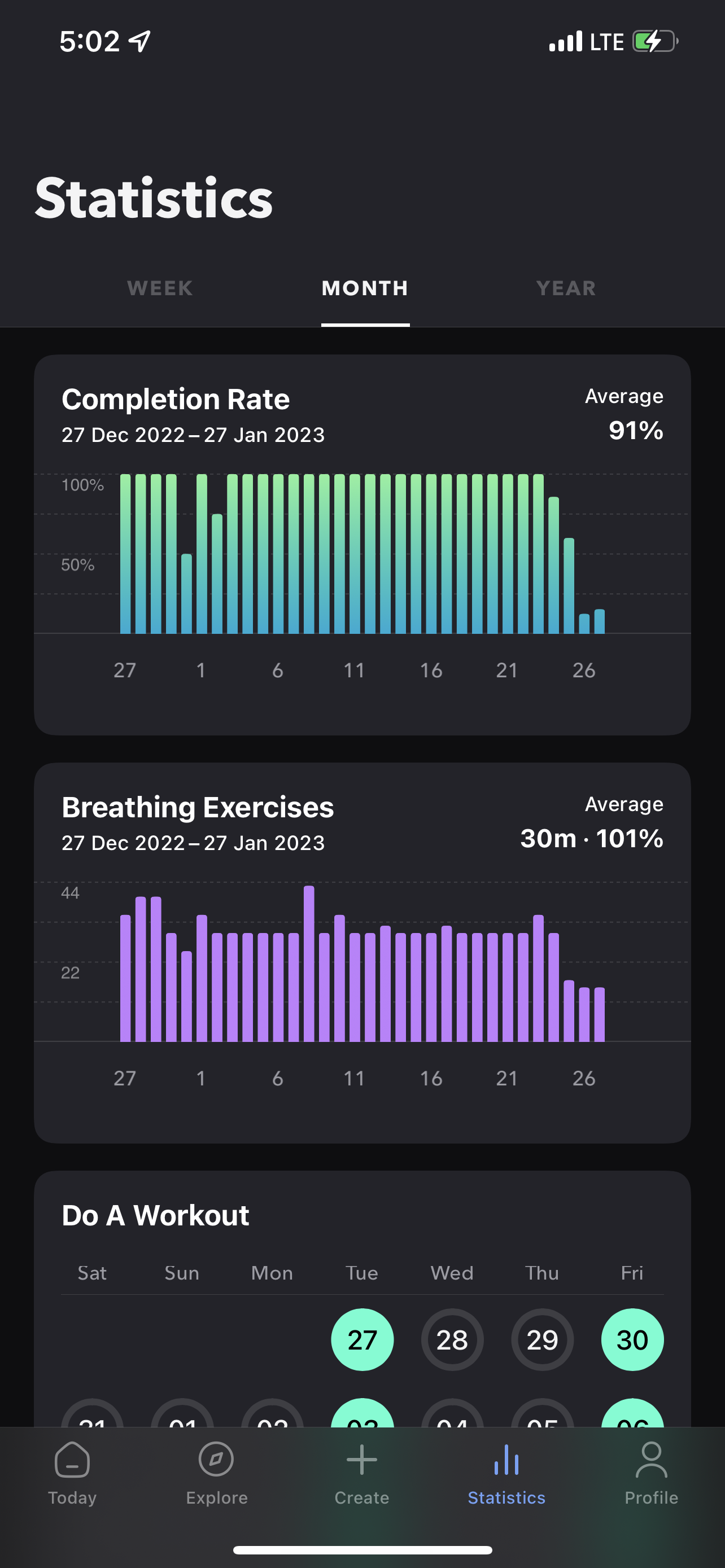Select the MONTH tab
The height and width of the screenshot is (1568, 725).
pyautogui.click(x=365, y=288)
